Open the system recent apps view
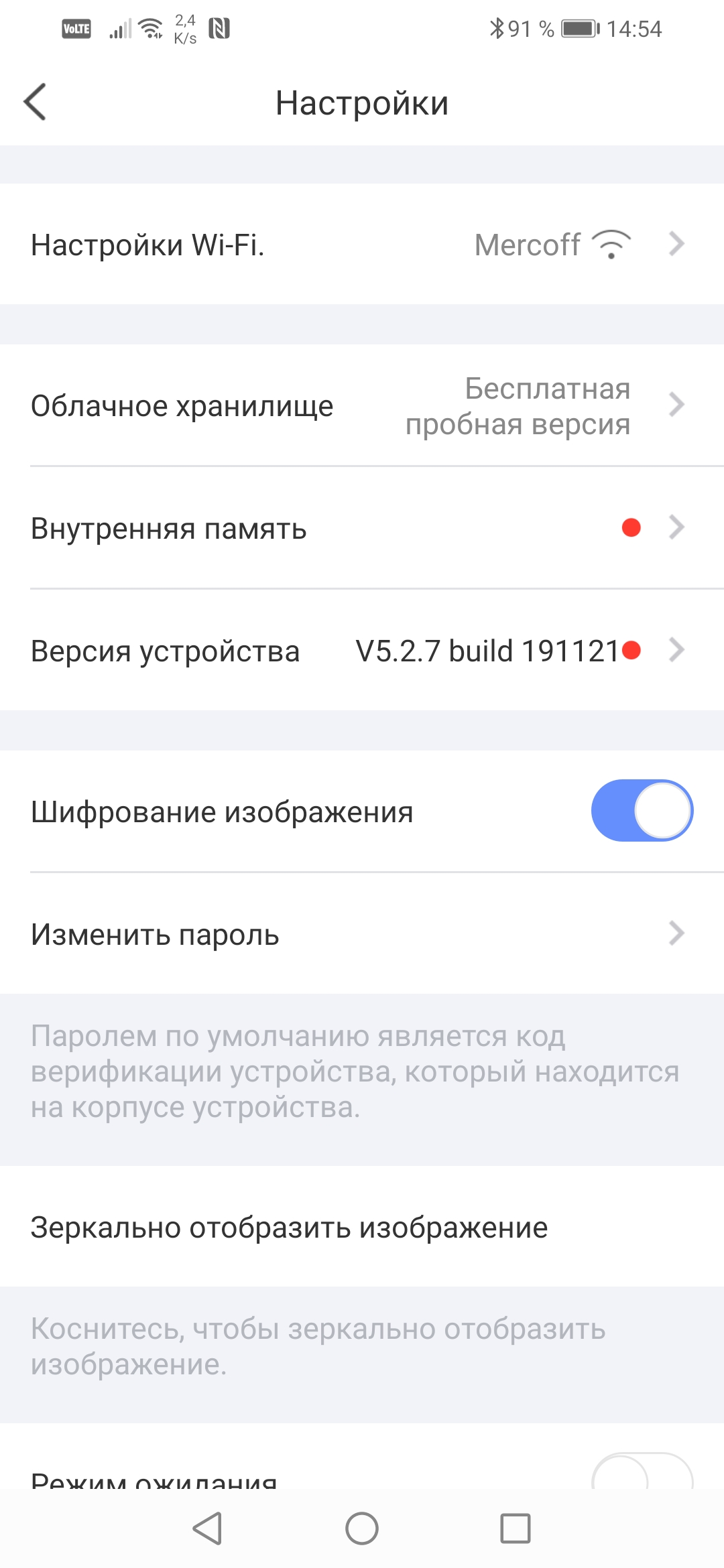 [x=515, y=1528]
